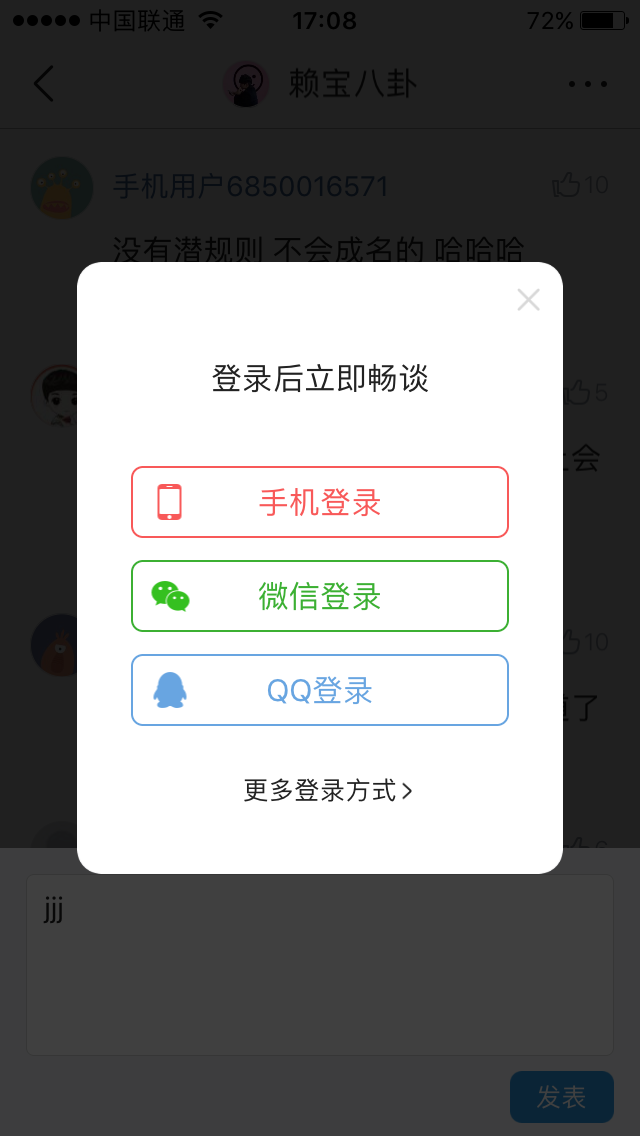
Task: Choose 手机登录 phone login
Action: [320, 502]
